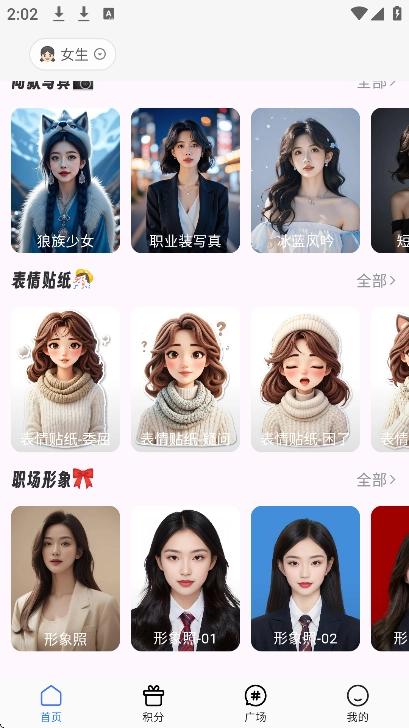
Task: Open the 表情贴纸-委屈 sticker
Action: click(65, 379)
